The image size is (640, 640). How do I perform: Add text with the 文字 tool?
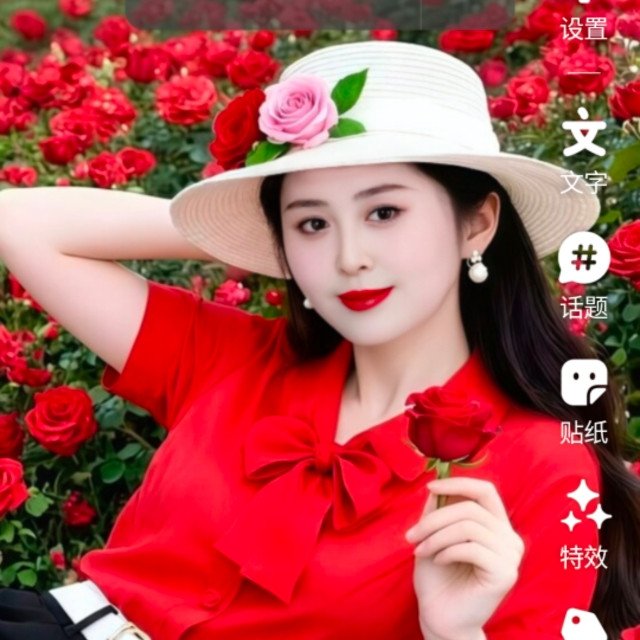584,151
